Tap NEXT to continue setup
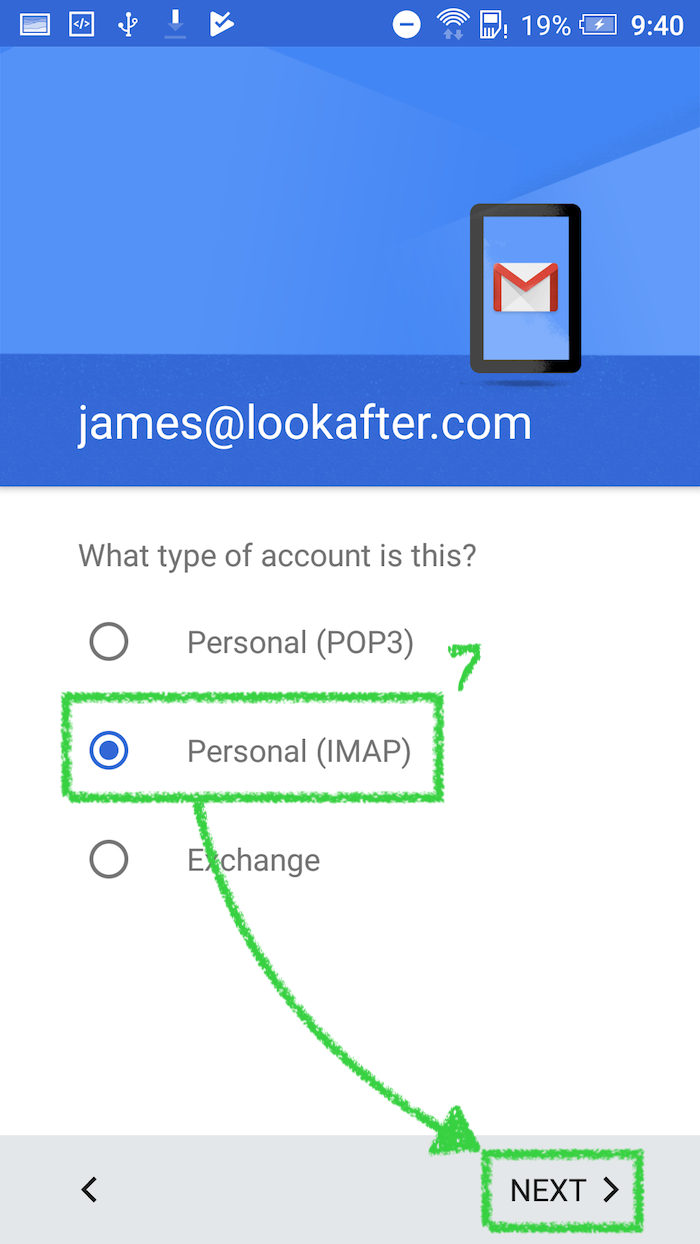 (565, 1190)
